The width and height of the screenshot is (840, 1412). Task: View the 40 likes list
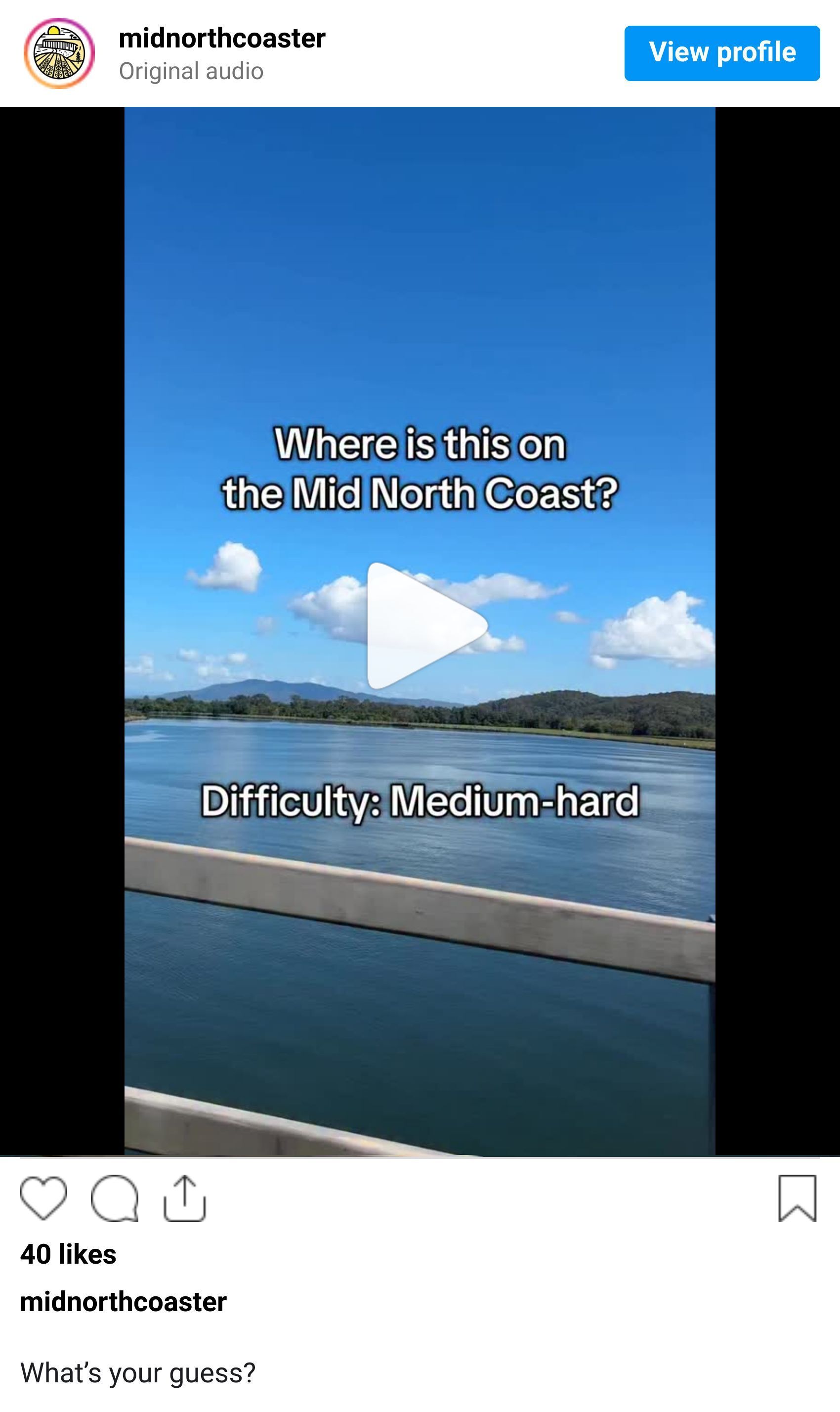(x=68, y=1254)
